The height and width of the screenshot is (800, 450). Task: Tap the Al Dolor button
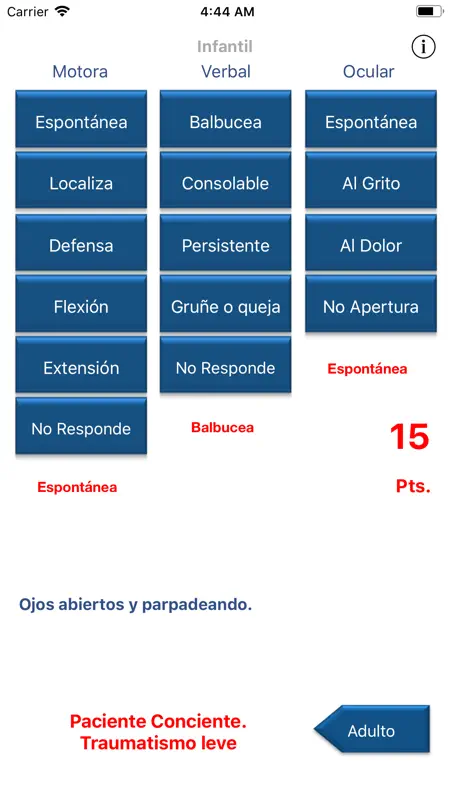click(371, 243)
